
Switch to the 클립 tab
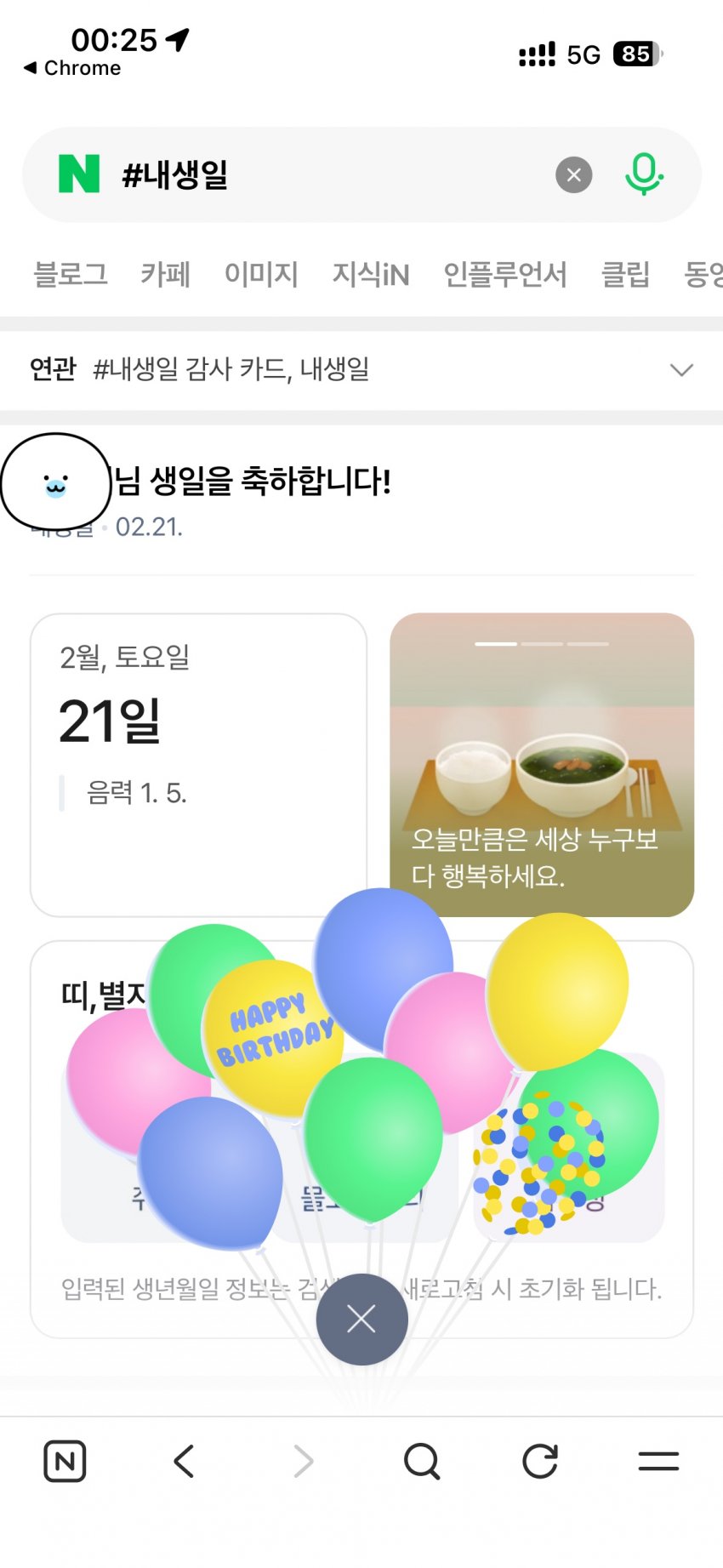pos(625,275)
